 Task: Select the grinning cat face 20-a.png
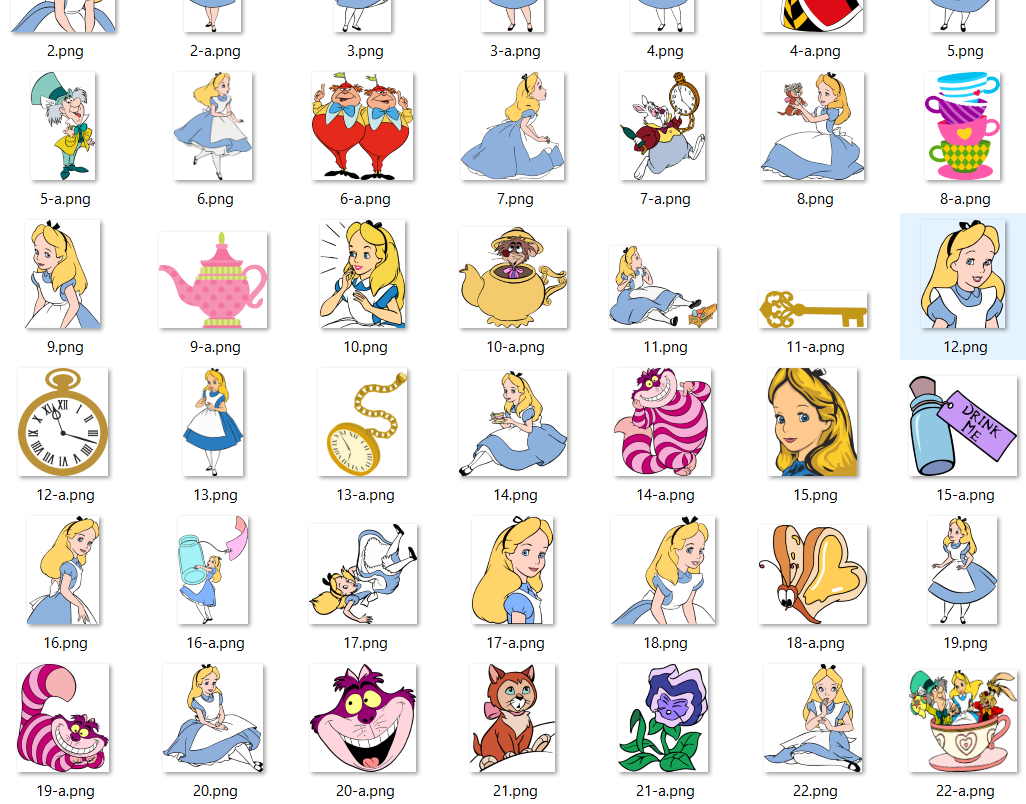pos(363,719)
